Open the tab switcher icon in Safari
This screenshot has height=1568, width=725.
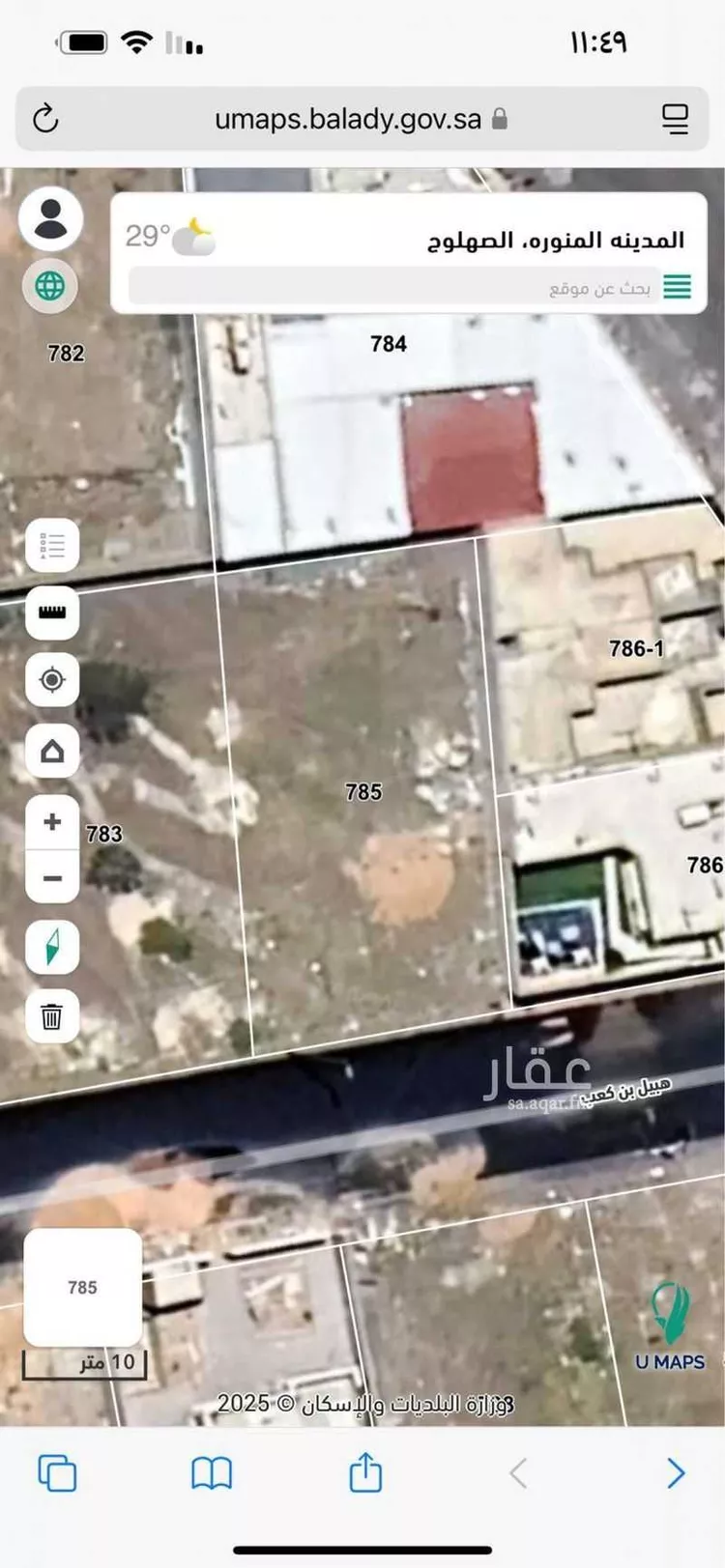[58, 1473]
